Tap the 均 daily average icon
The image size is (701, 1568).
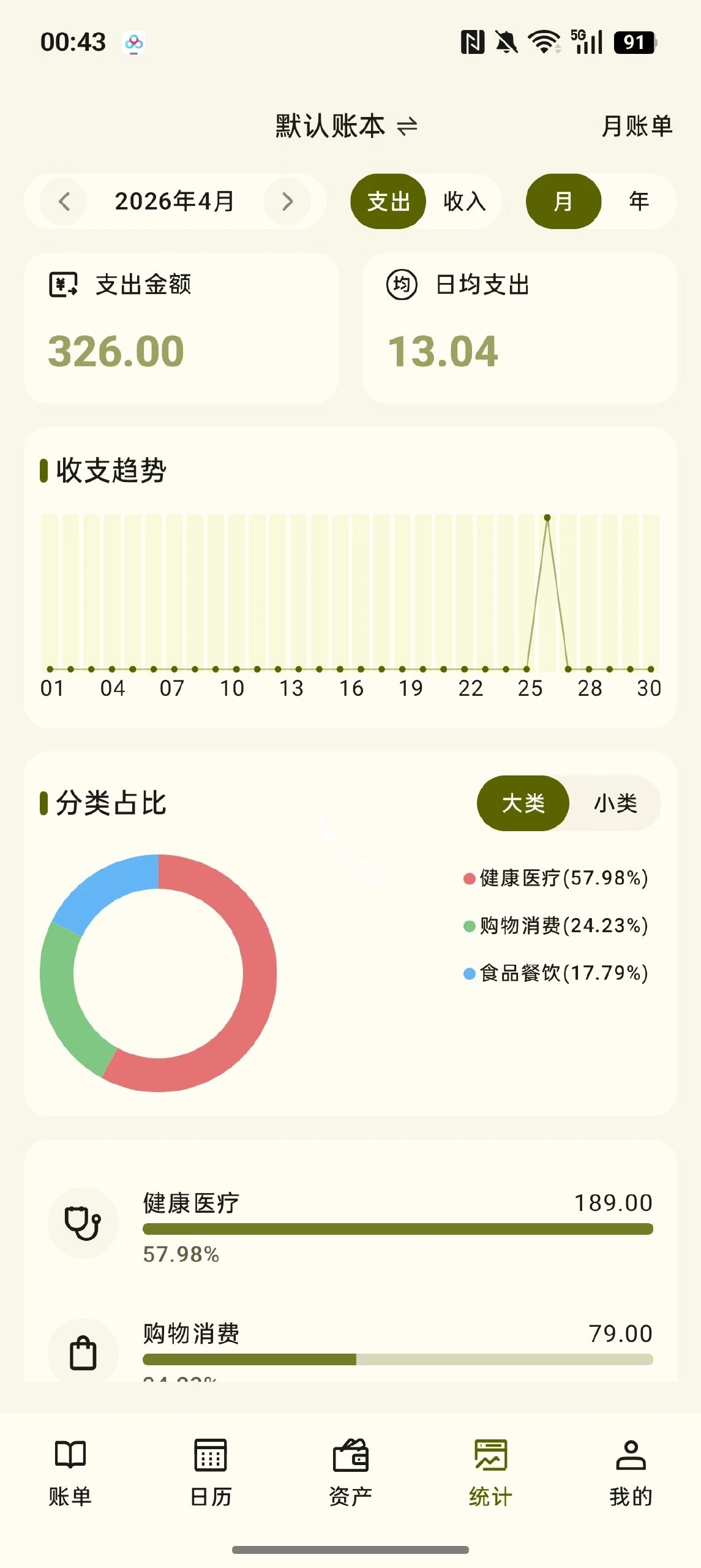coord(402,284)
